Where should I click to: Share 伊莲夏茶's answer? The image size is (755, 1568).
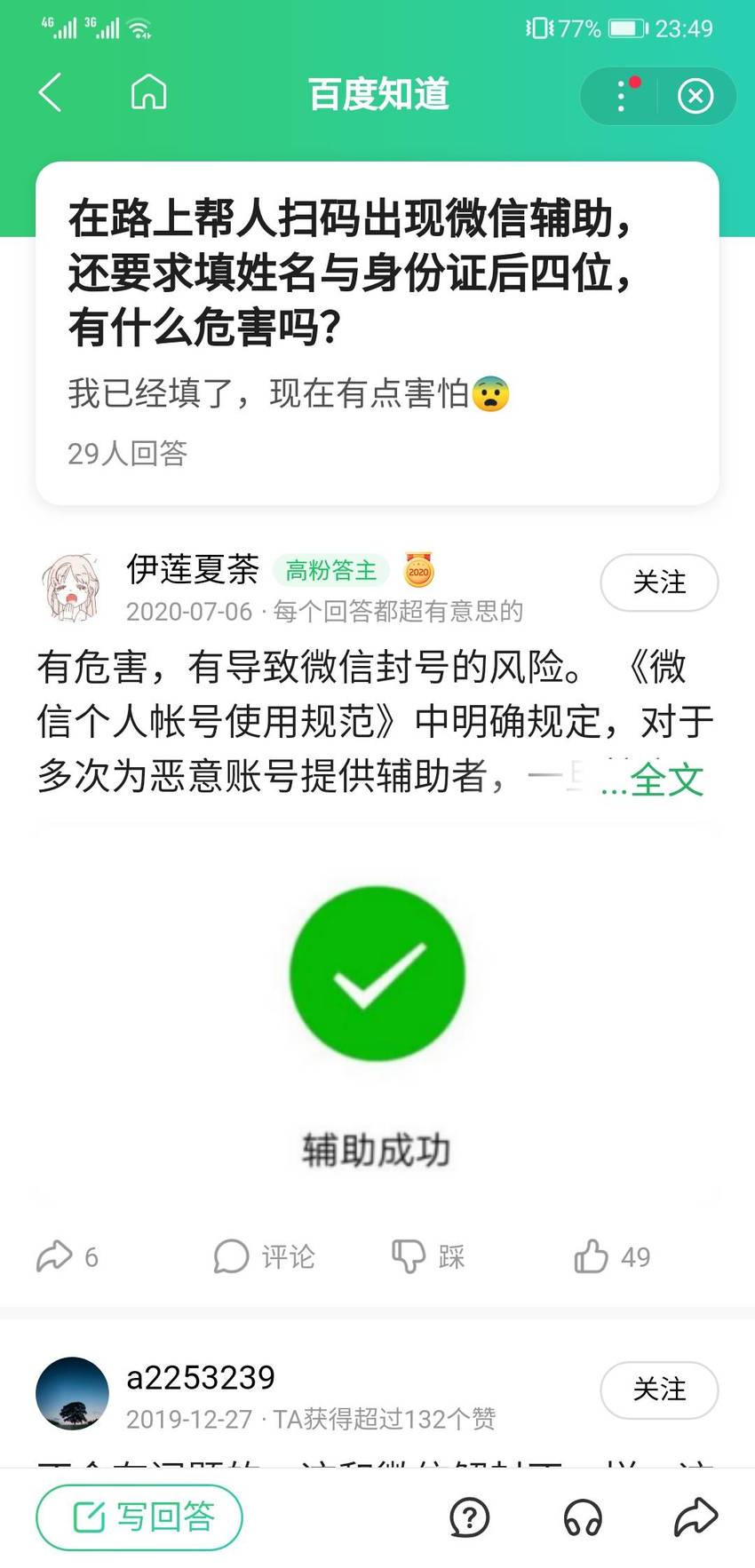coord(68,1256)
